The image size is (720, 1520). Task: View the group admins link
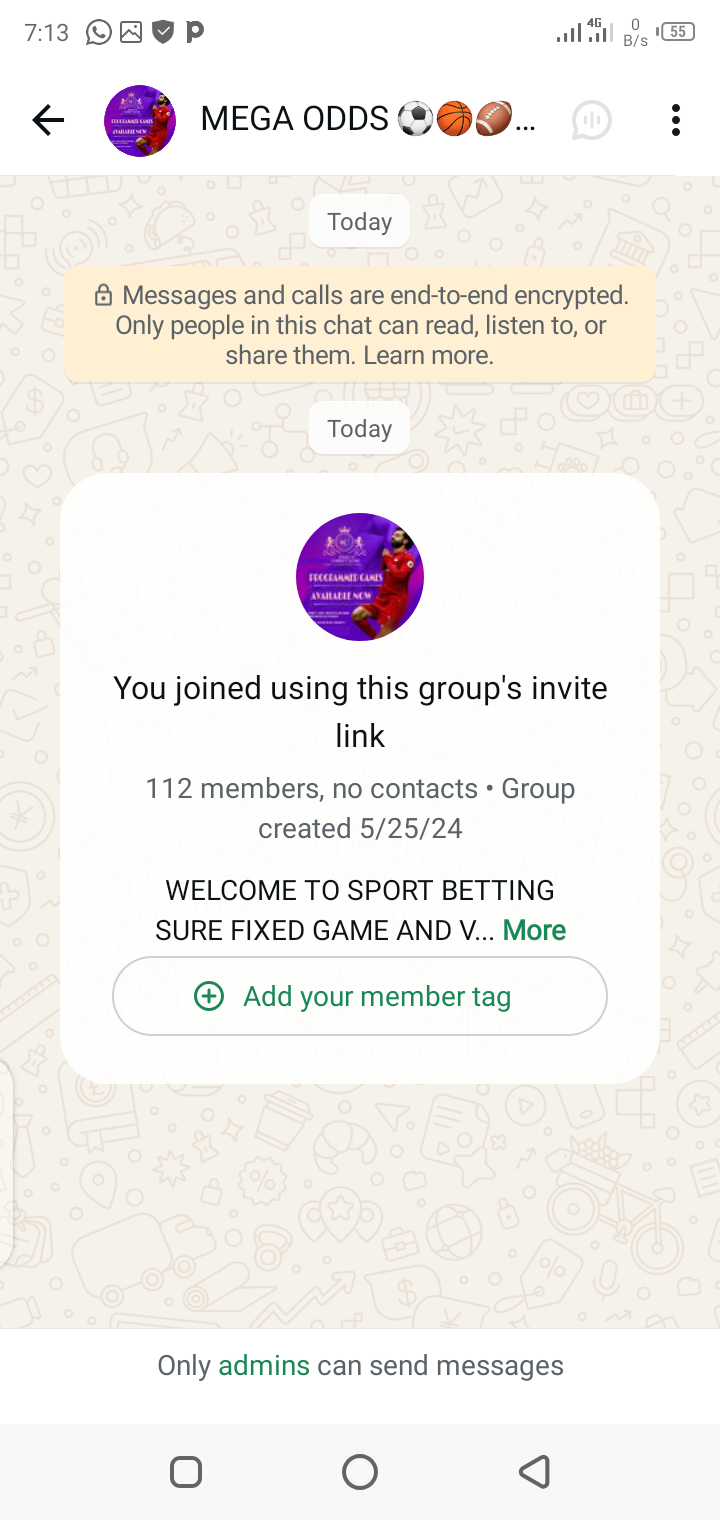(264, 1366)
